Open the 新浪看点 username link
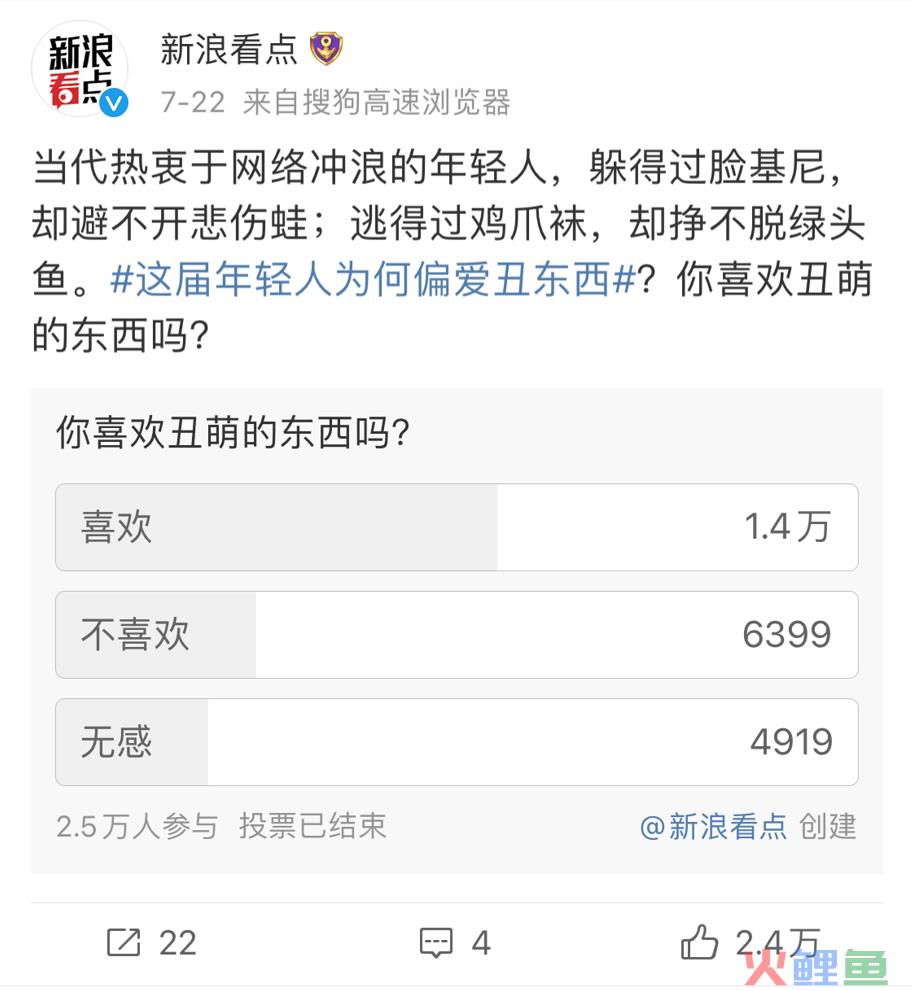The height and width of the screenshot is (991, 912). click(x=230, y=50)
